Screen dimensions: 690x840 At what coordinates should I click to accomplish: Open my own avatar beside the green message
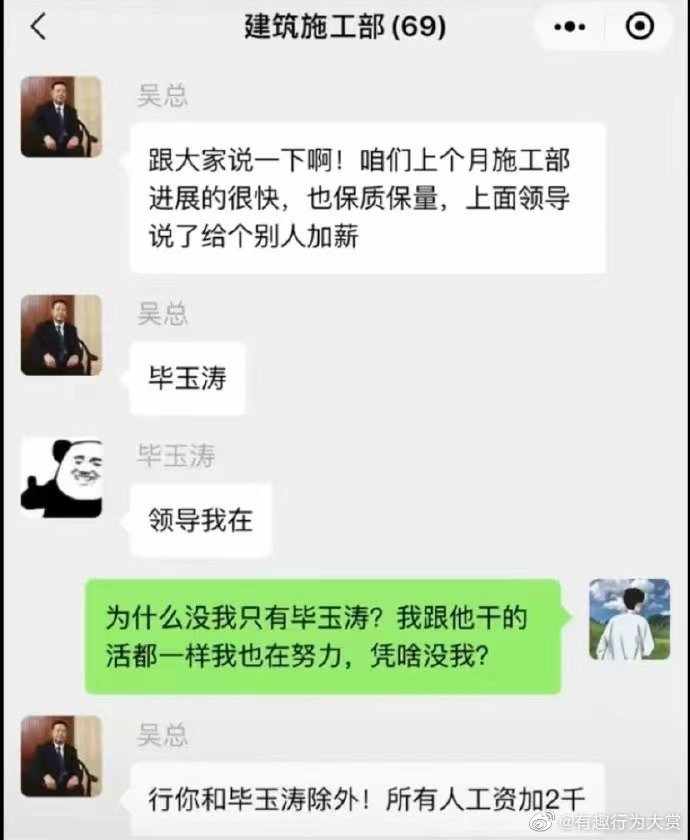tap(629, 619)
